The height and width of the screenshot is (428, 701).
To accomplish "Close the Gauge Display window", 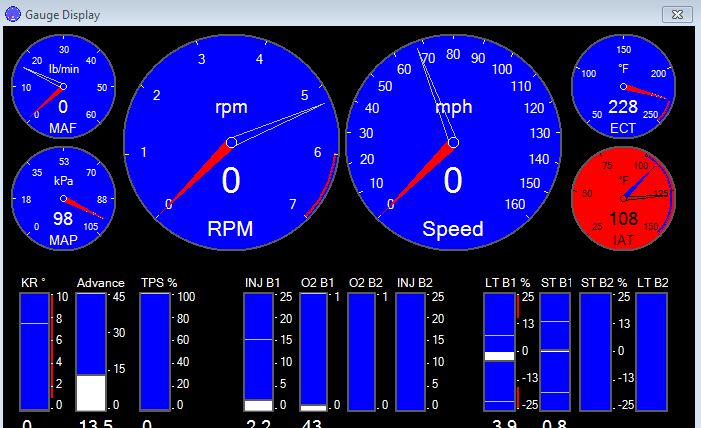I will click(x=677, y=14).
